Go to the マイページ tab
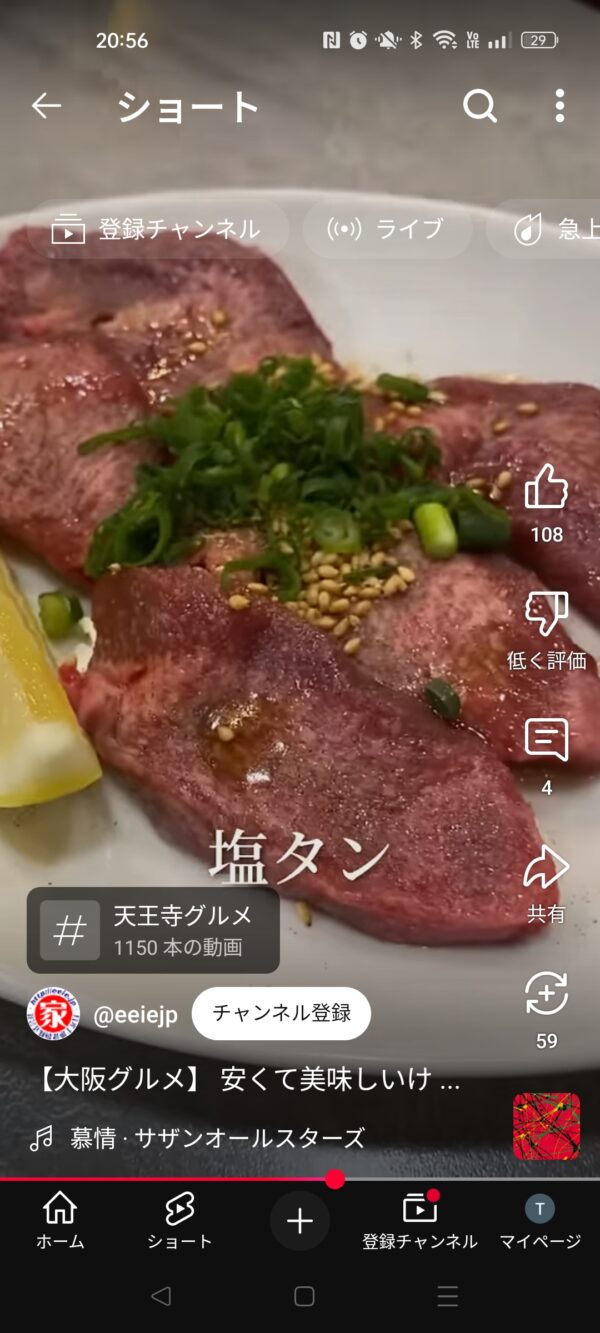600x1333 pixels. pos(540,1219)
